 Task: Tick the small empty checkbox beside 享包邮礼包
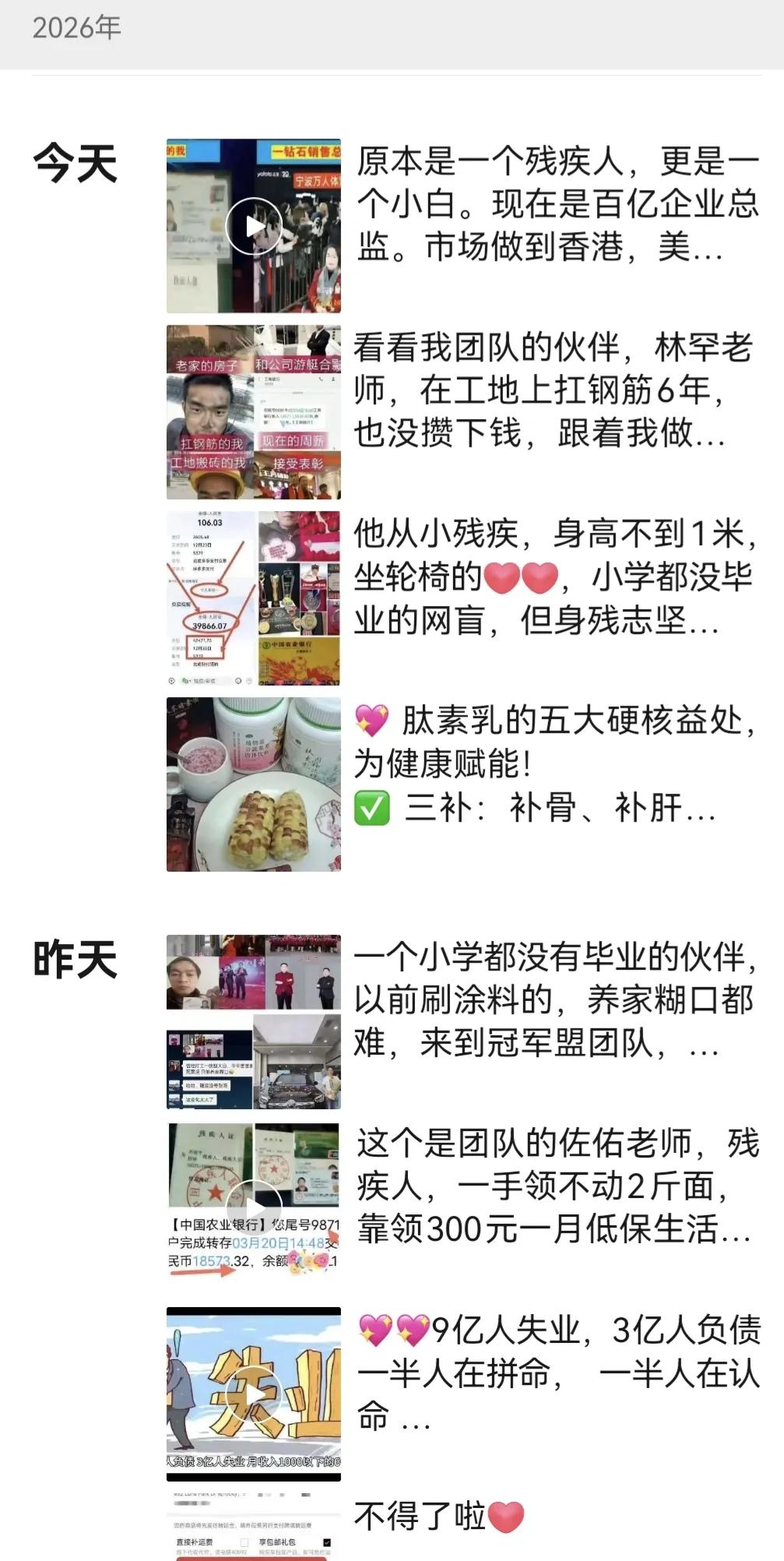(245, 1542)
